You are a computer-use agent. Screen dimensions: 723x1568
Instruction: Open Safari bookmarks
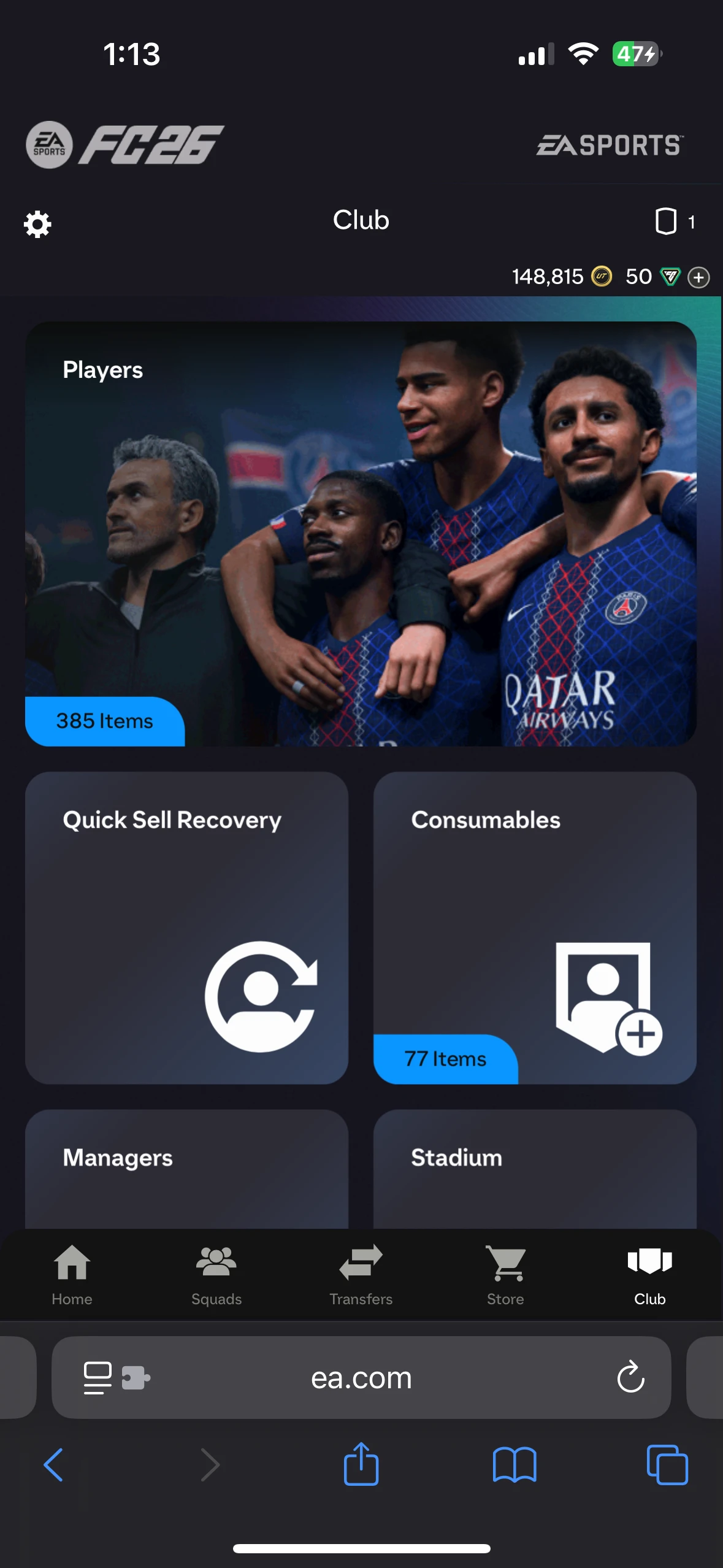[514, 1465]
